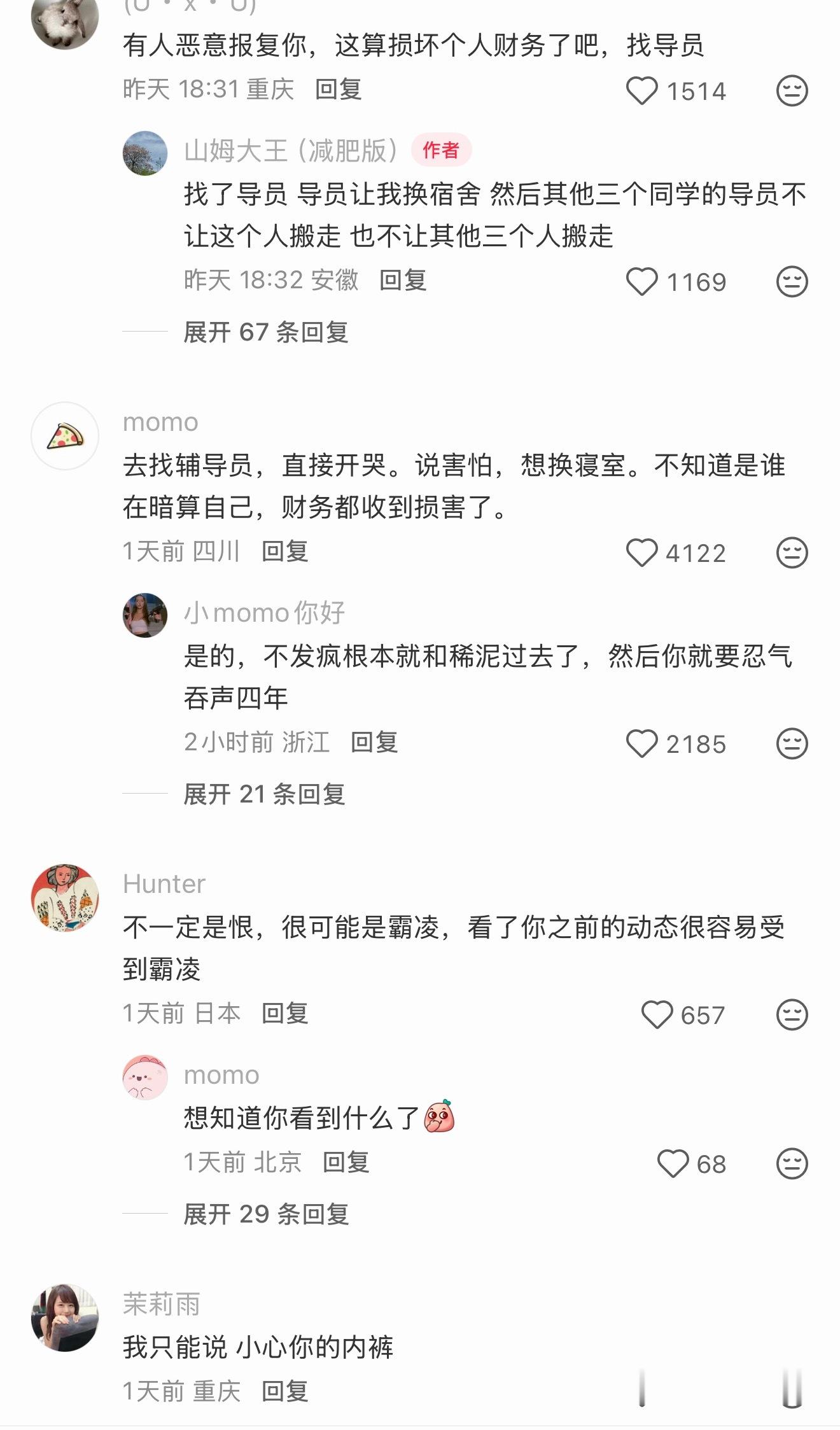840x1430 pixels.
Task: Like momo's 想知道 reply showing 68 hearts
Action: (x=674, y=1161)
